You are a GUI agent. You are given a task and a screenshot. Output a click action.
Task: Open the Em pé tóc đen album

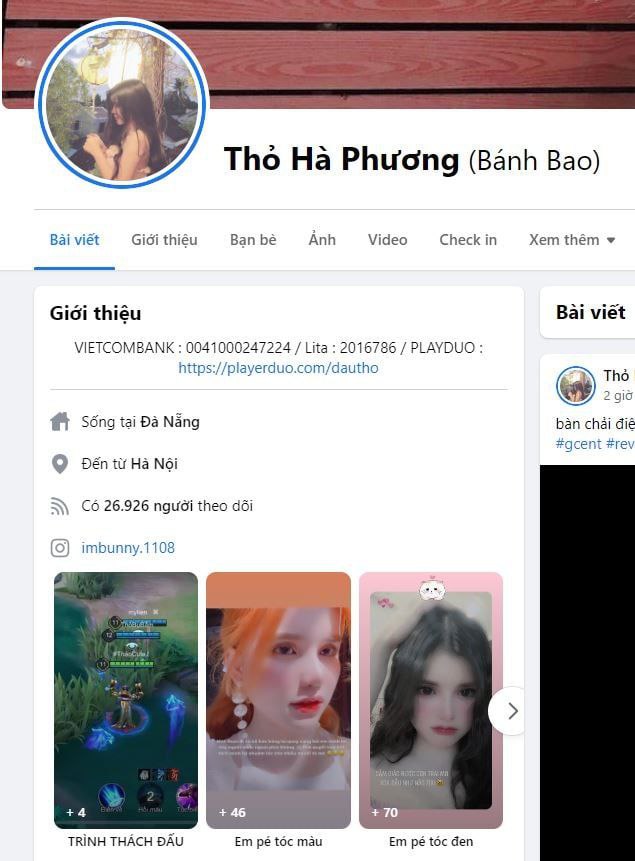click(431, 700)
